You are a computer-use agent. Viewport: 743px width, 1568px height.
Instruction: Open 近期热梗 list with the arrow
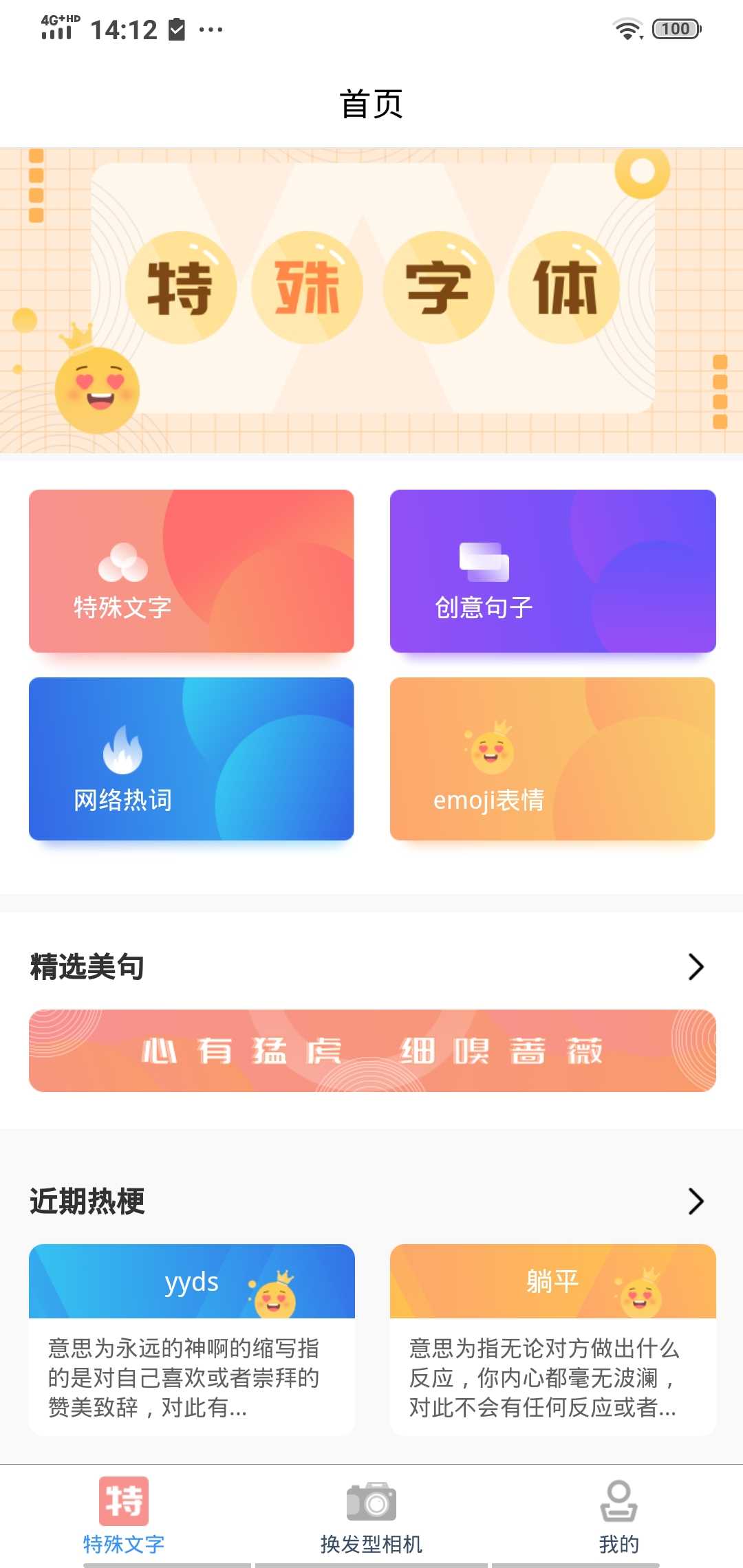coord(697,1200)
